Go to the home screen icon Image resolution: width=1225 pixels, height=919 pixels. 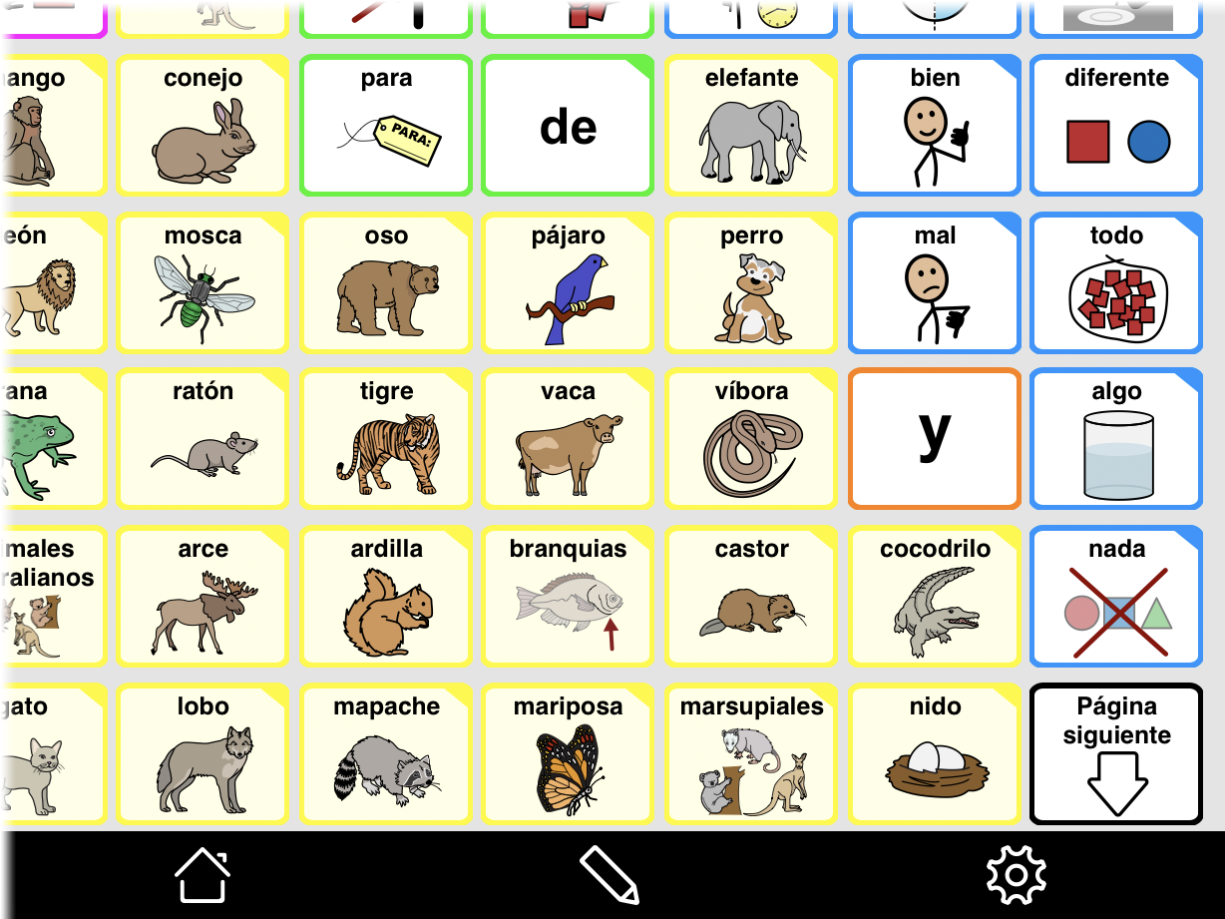pyautogui.click(x=203, y=876)
